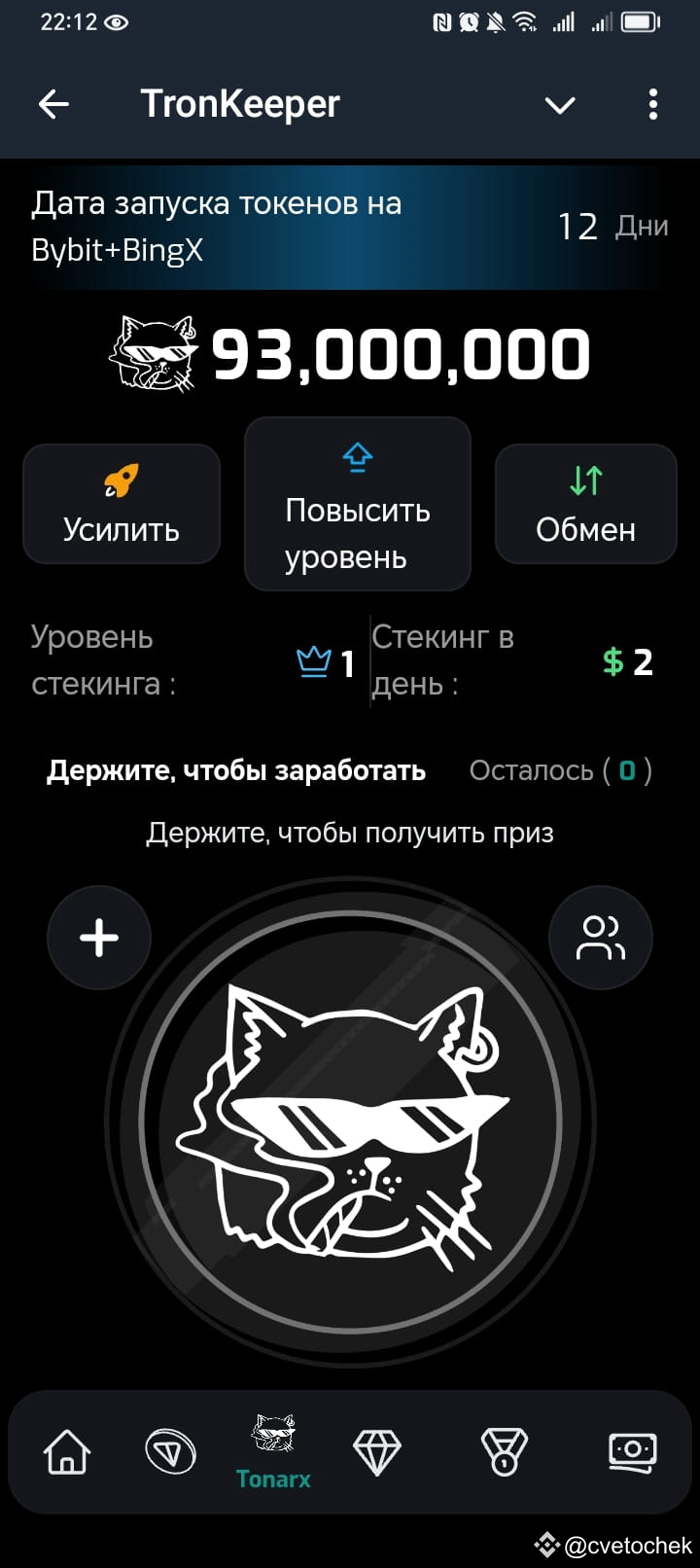Image resolution: width=700 pixels, height=1568 pixels.
Task: Select the Осталось ( 0 ) counter label
Action: 559,769
